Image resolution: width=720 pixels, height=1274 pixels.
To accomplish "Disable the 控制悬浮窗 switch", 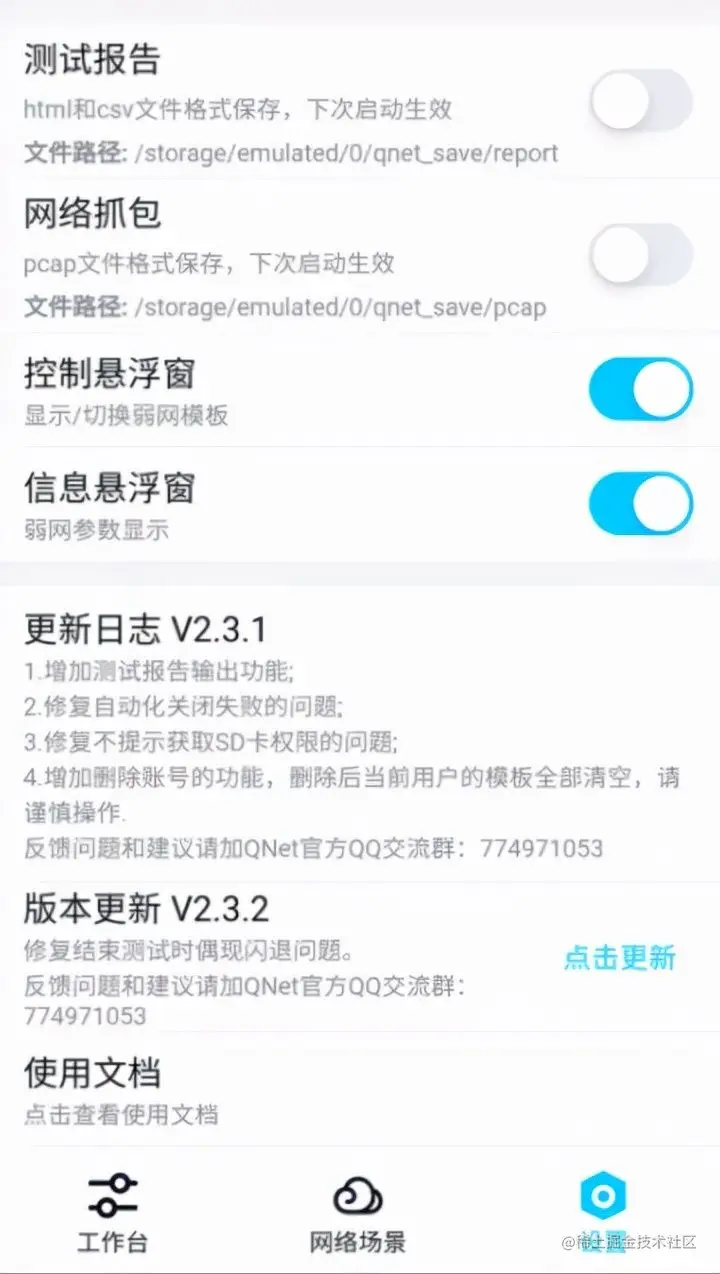I will (x=641, y=389).
